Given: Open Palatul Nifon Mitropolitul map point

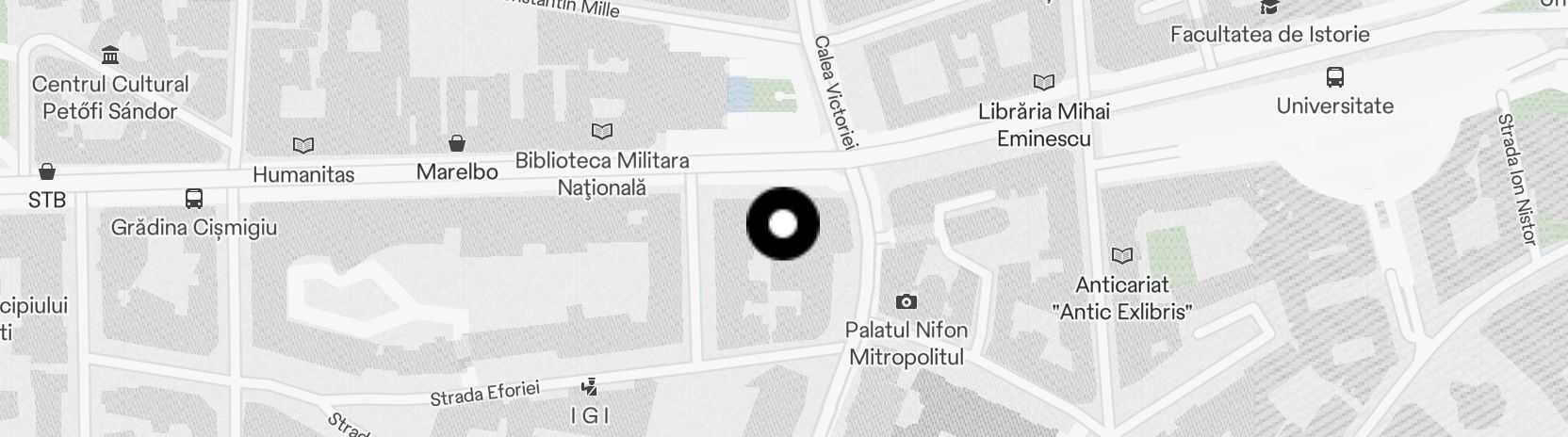Looking at the screenshot, I should 906,302.
